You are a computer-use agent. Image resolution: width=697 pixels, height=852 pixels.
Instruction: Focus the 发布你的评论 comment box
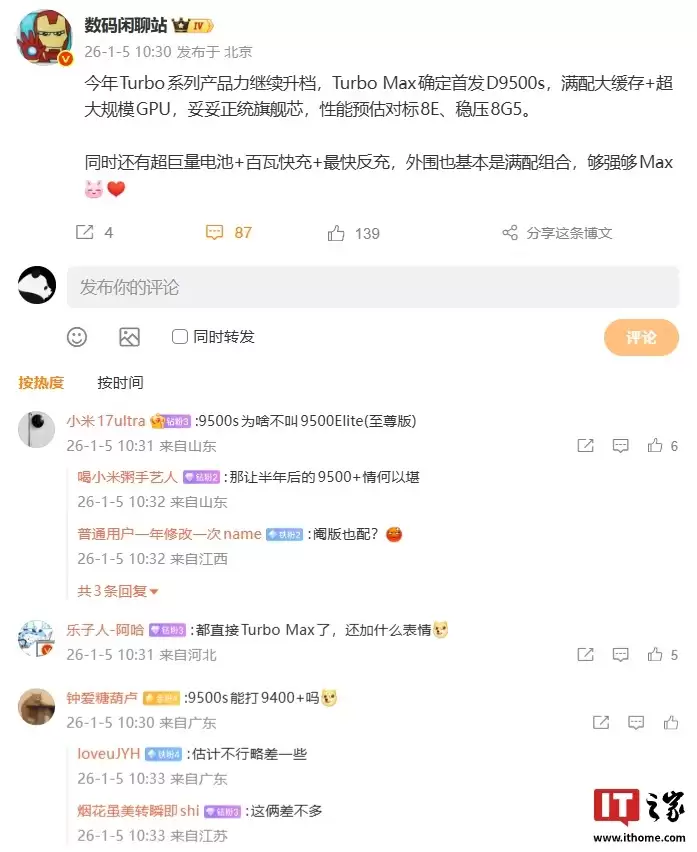click(x=372, y=287)
